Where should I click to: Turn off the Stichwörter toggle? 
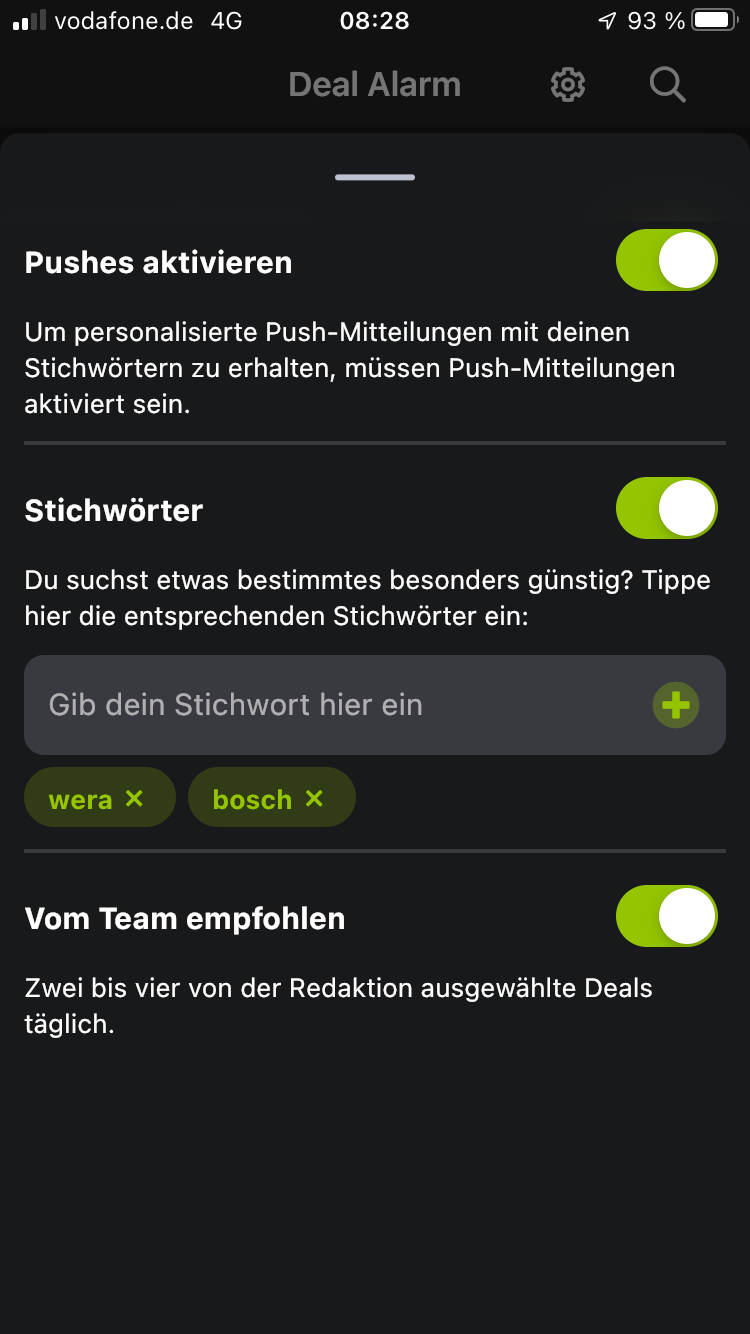tap(667, 509)
